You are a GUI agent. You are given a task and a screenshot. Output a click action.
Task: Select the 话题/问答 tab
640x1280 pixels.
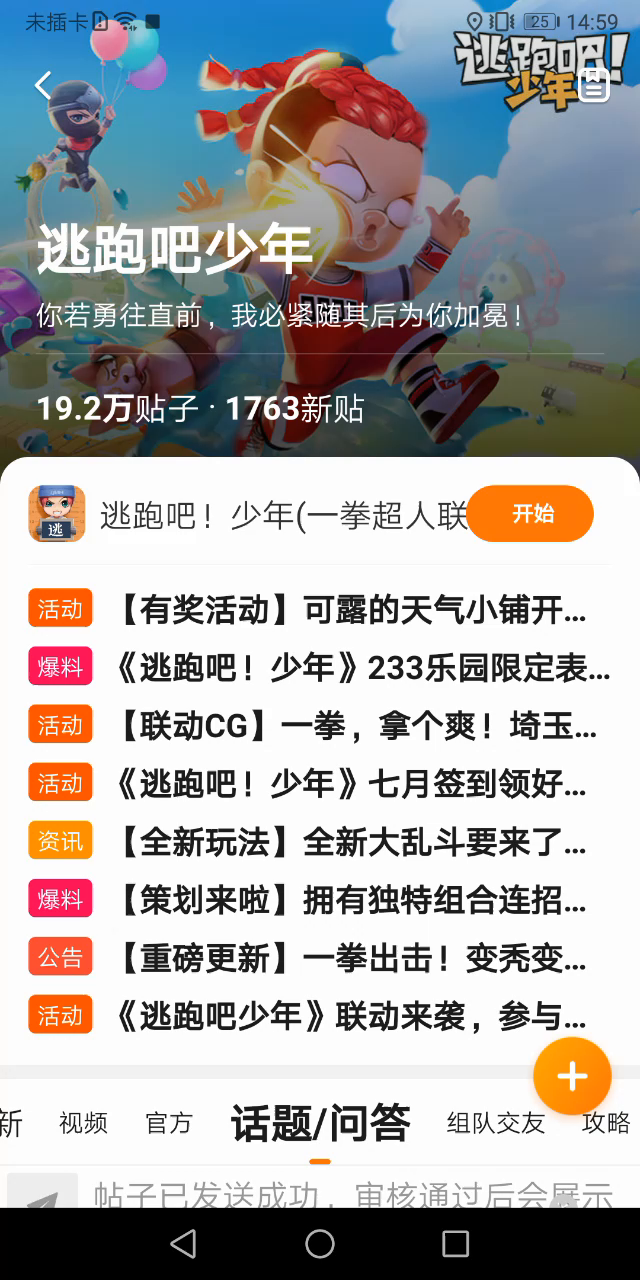tap(320, 1124)
